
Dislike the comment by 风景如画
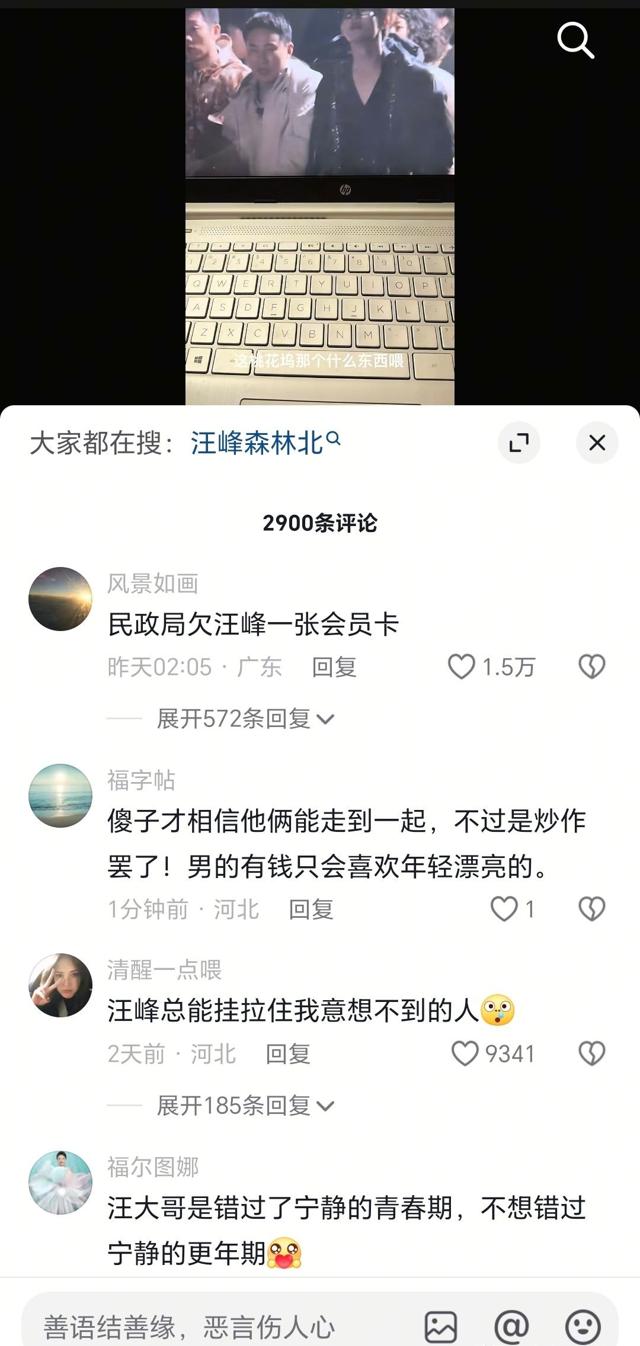coord(592,667)
